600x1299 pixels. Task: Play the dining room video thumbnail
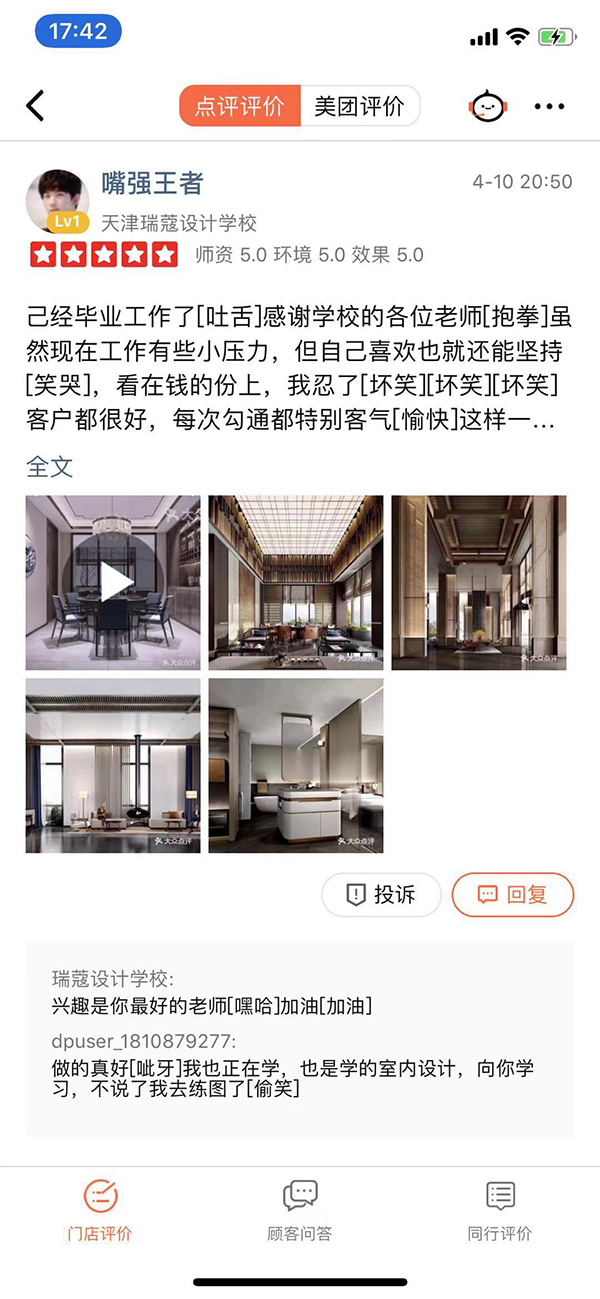[x=113, y=582]
